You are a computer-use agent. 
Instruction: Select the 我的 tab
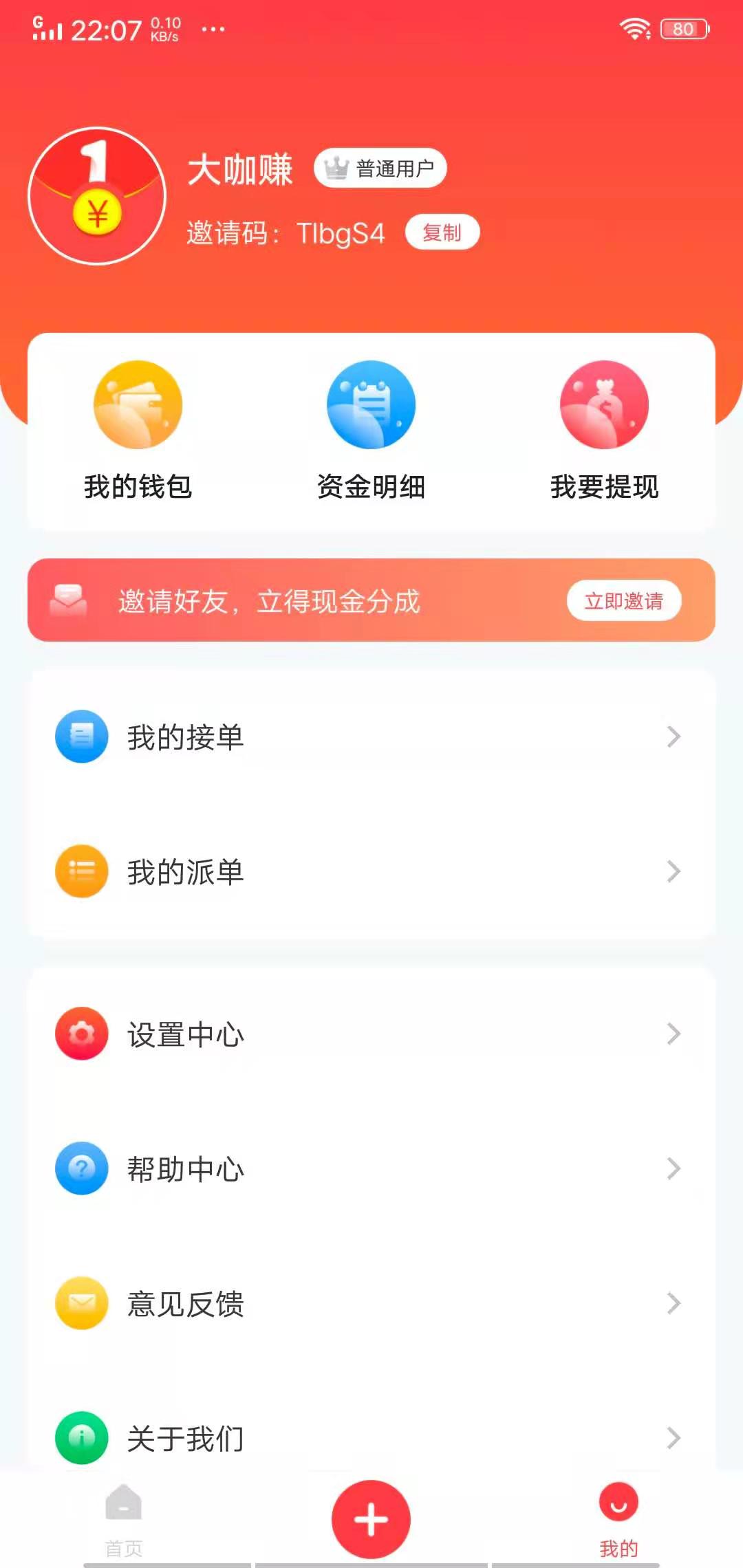click(x=618, y=1520)
